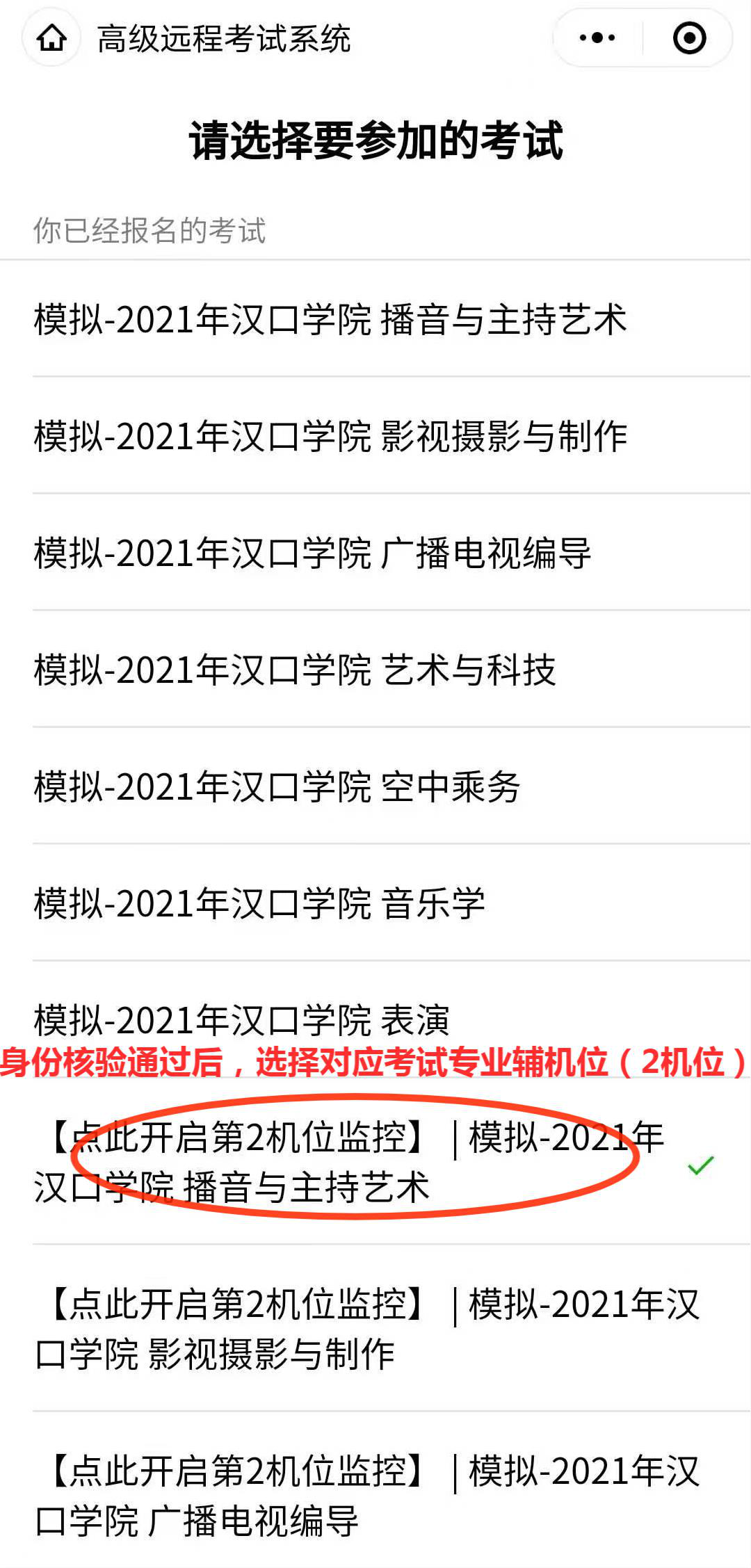
Task: Close the mini program with the circle button
Action: pos(689,38)
